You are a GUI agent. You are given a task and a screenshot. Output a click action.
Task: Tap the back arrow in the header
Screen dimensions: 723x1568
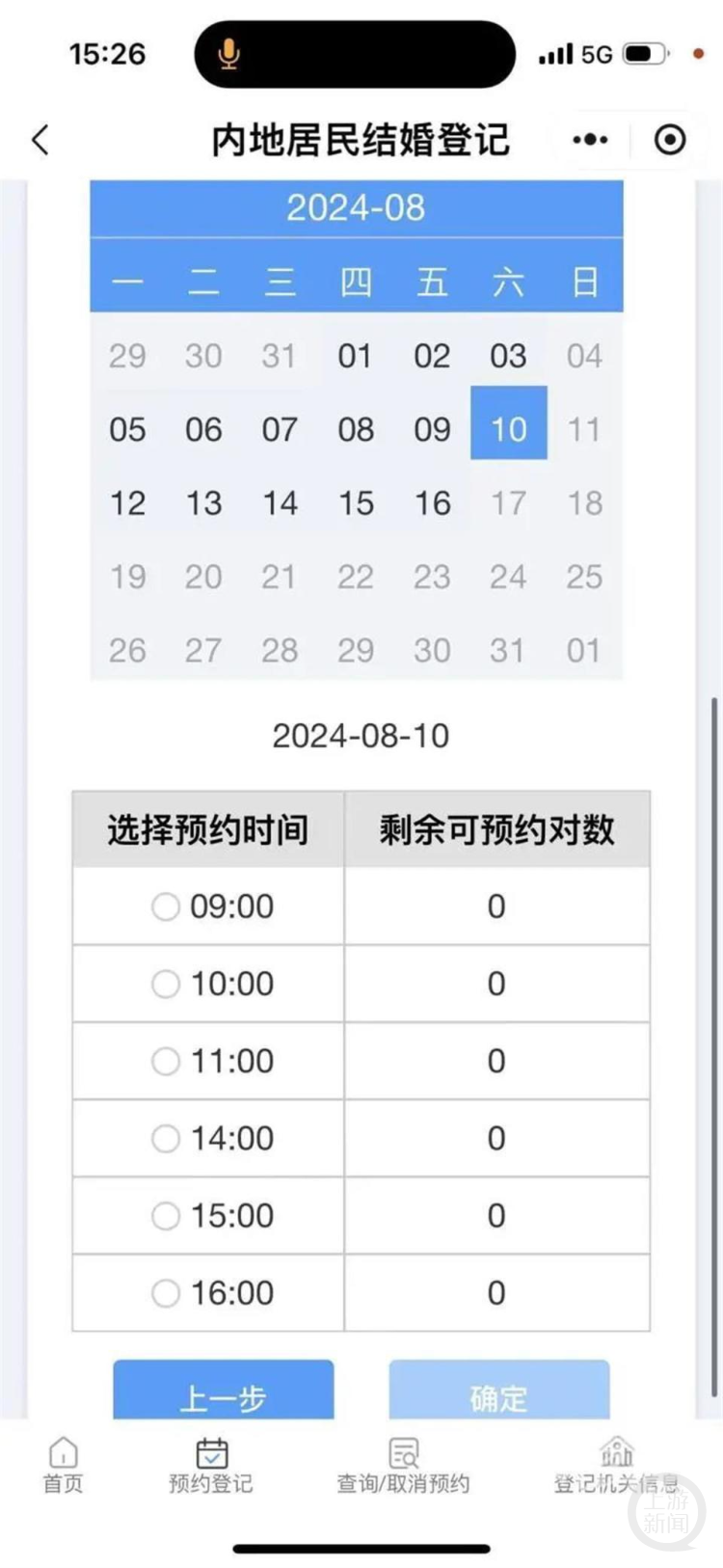40,140
